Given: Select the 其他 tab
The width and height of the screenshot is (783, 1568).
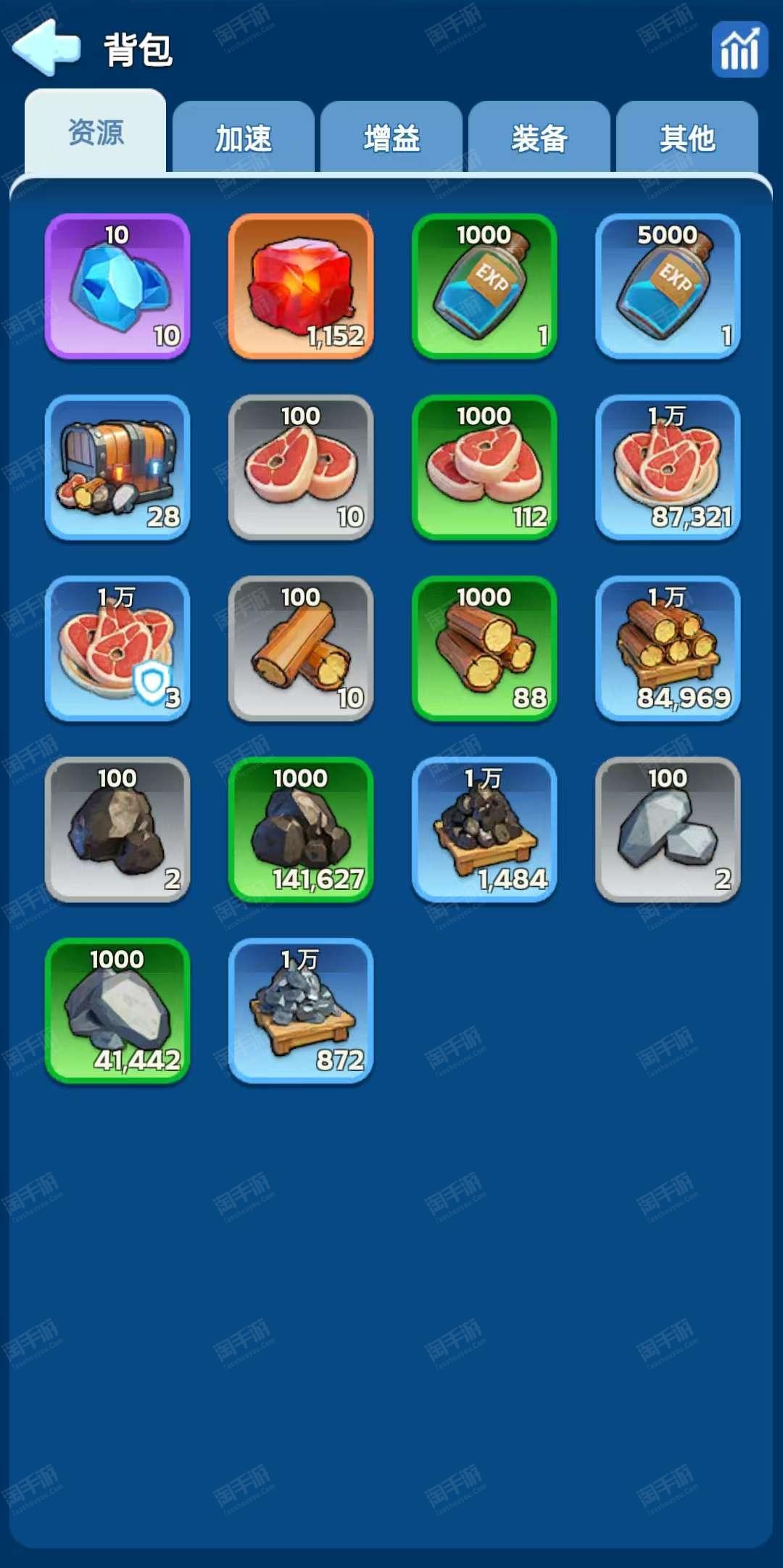Looking at the screenshot, I should click(x=687, y=138).
